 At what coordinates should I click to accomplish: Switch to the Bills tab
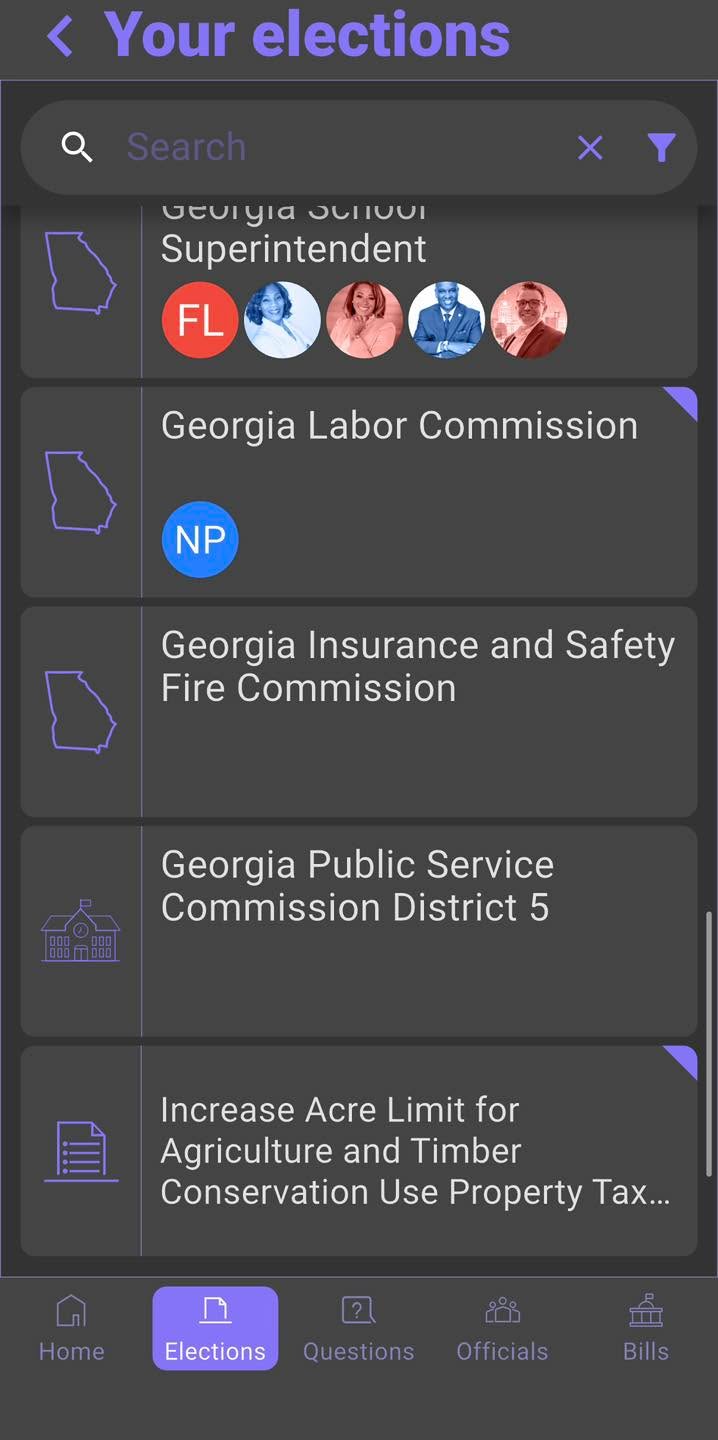pyautogui.click(x=645, y=1328)
